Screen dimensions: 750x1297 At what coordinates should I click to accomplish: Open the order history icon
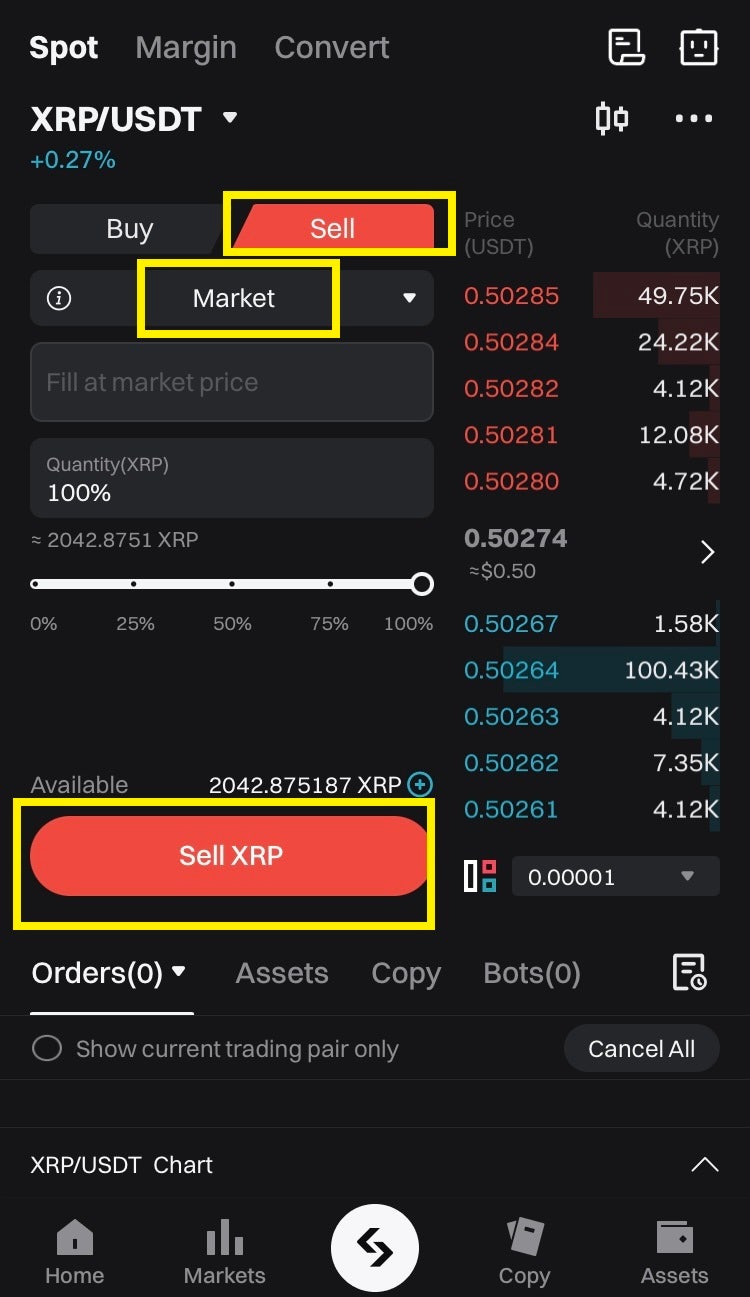pyautogui.click(x=690, y=972)
